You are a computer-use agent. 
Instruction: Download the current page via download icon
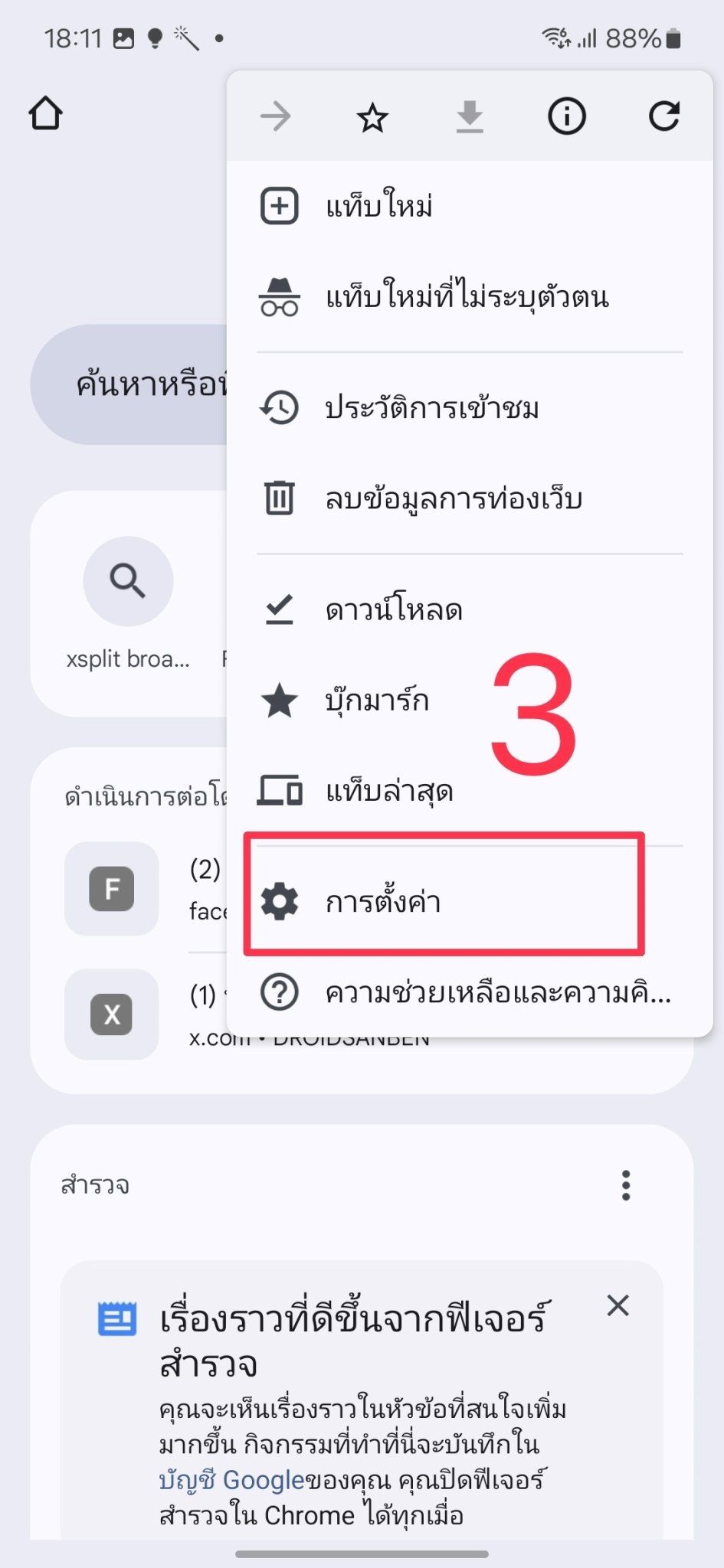pos(470,117)
